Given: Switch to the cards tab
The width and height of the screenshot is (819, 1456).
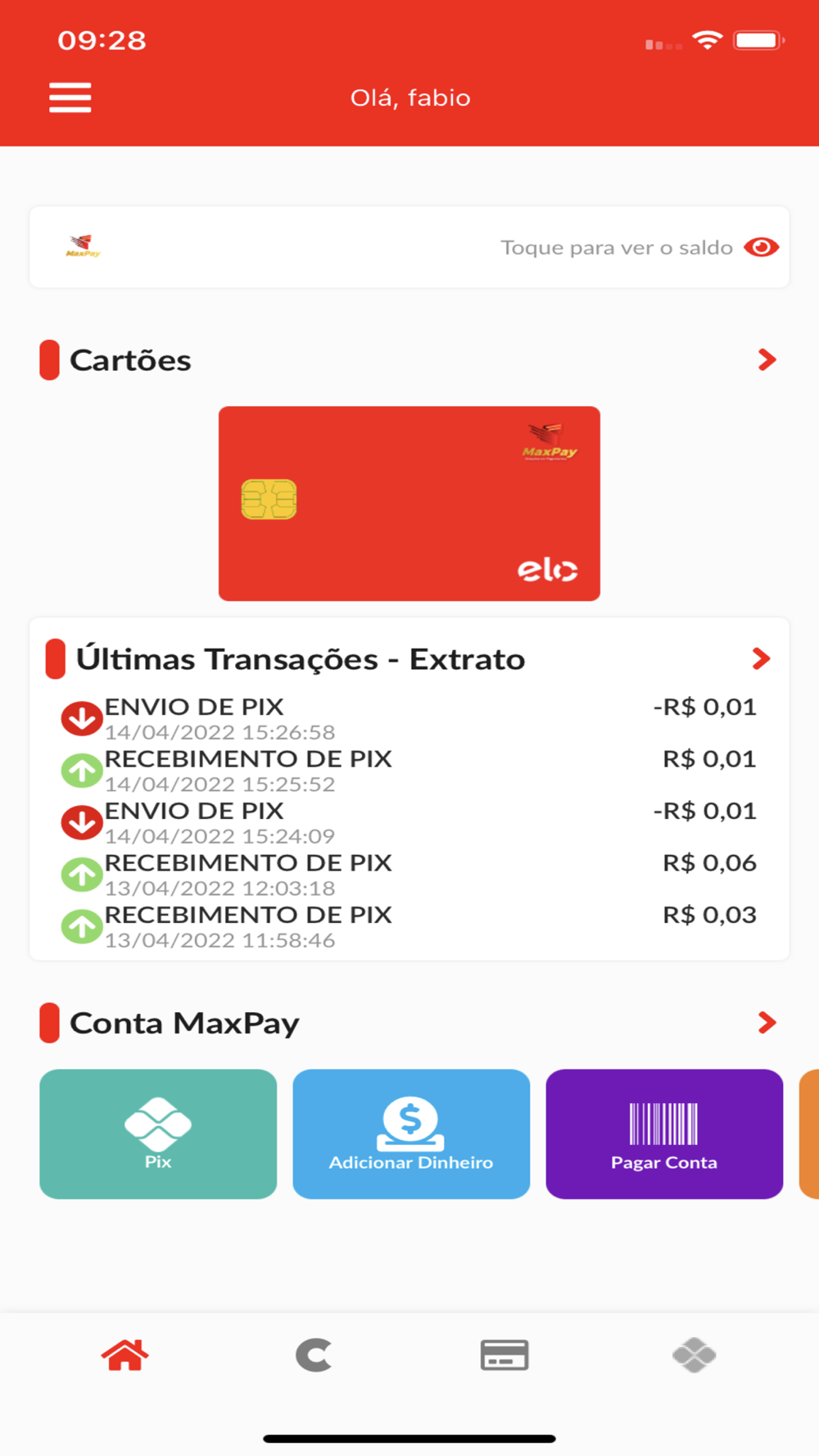Looking at the screenshot, I should click(505, 1355).
